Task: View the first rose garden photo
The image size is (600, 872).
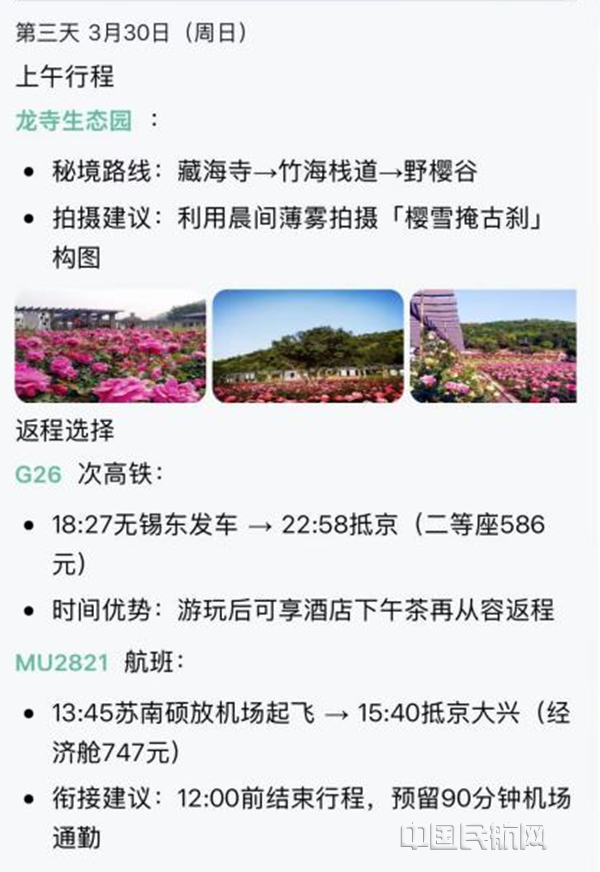Action: point(110,346)
